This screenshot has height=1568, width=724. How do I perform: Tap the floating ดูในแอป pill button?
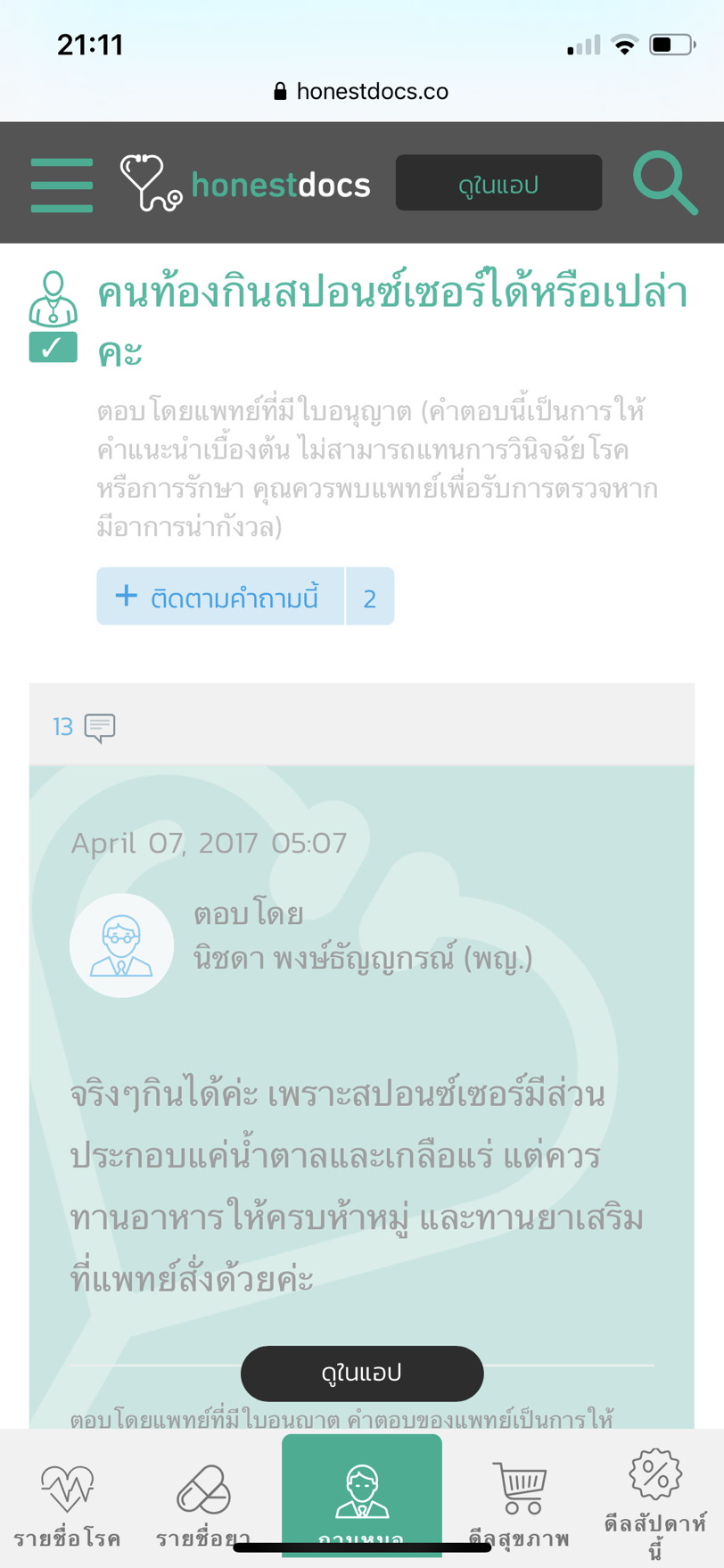(362, 1373)
